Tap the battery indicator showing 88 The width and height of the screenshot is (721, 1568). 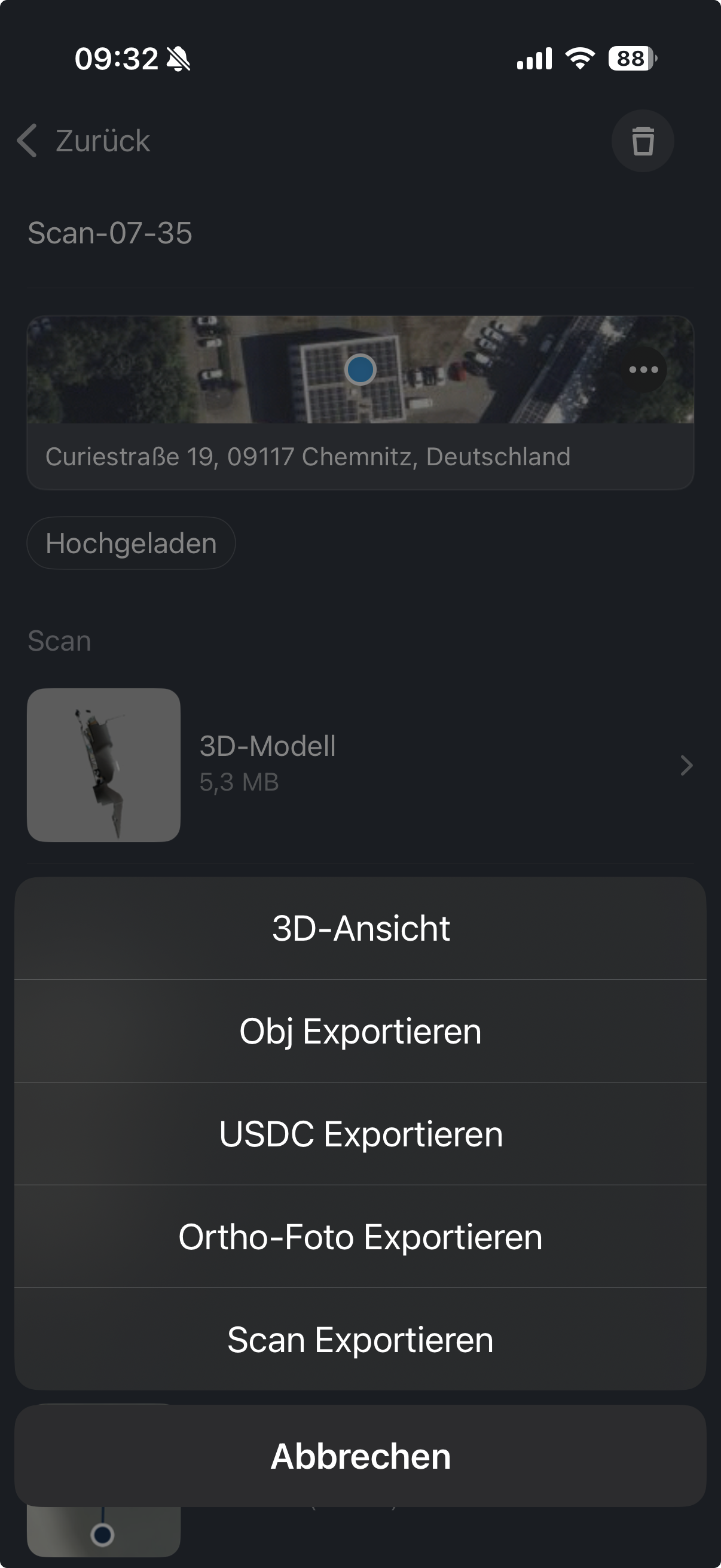tap(629, 58)
